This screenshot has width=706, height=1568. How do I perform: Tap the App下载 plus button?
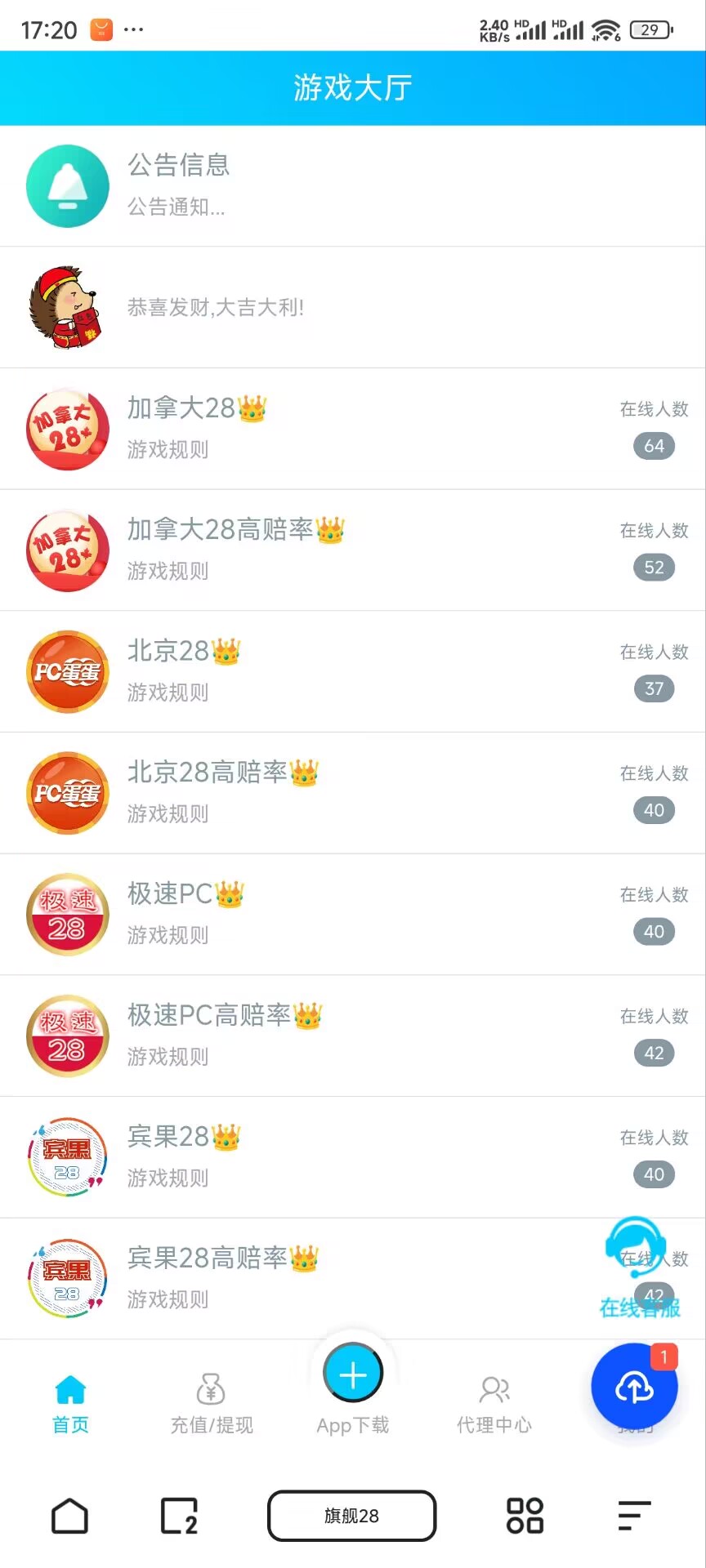pos(353,1376)
